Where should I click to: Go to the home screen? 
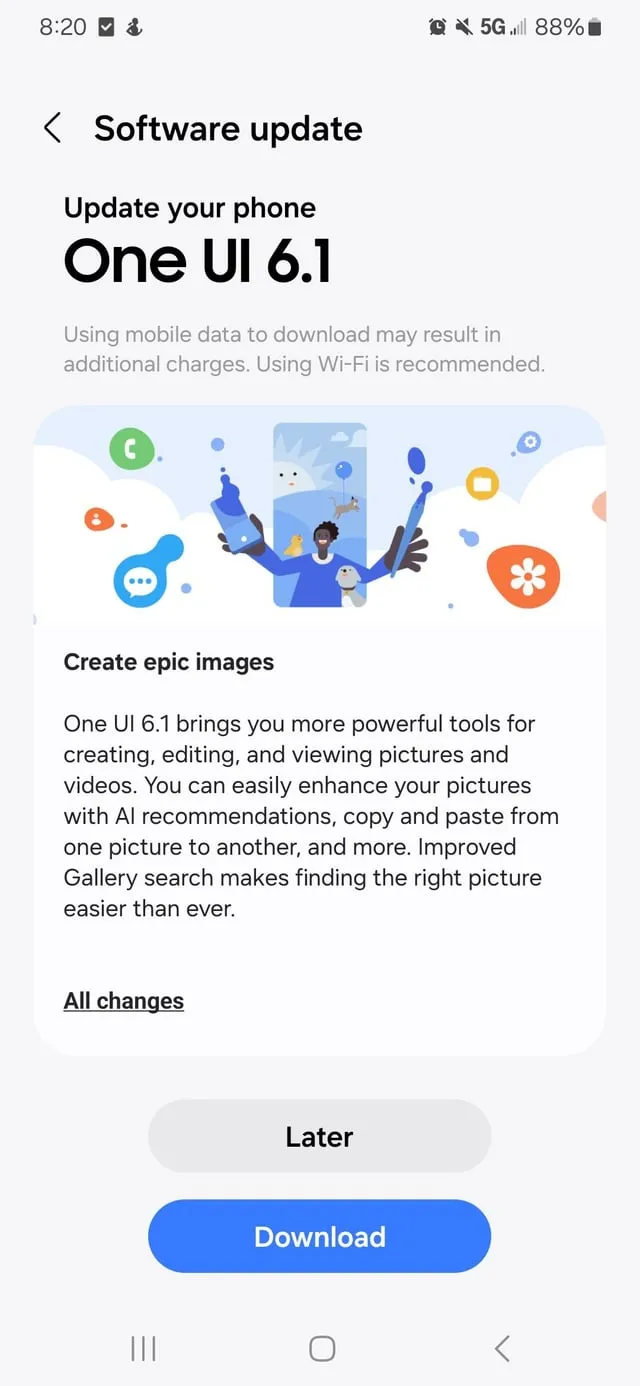(x=321, y=1348)
